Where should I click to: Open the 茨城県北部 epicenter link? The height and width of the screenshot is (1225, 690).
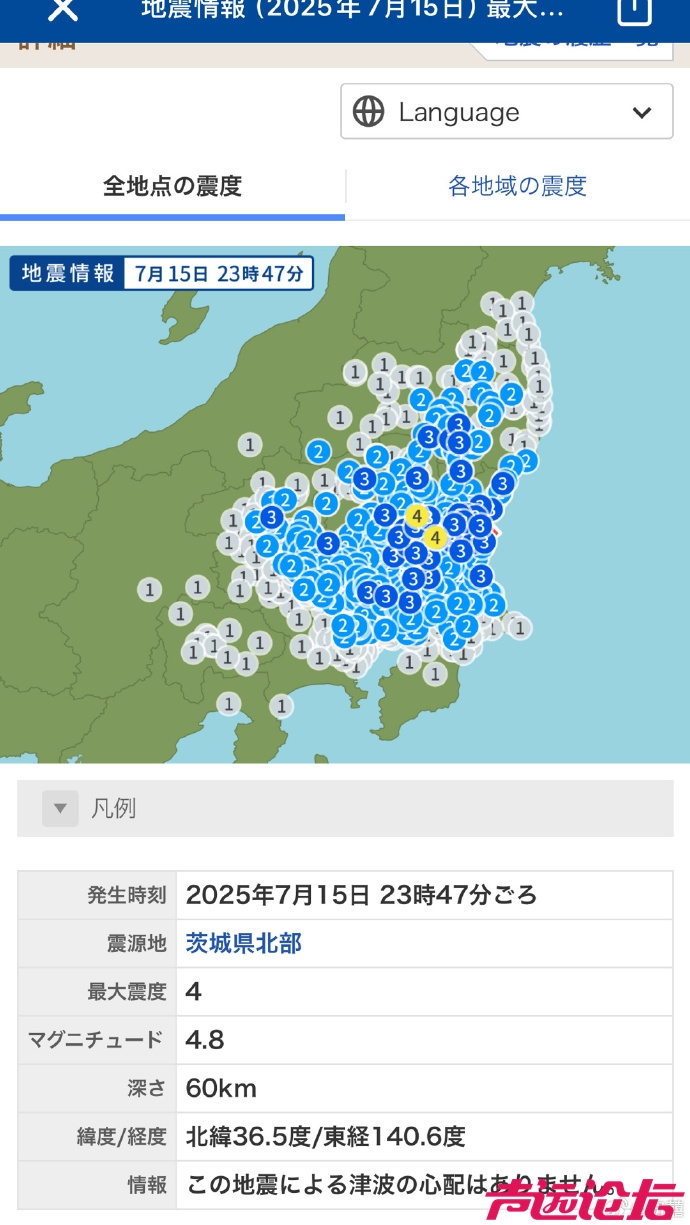[243, 943]
